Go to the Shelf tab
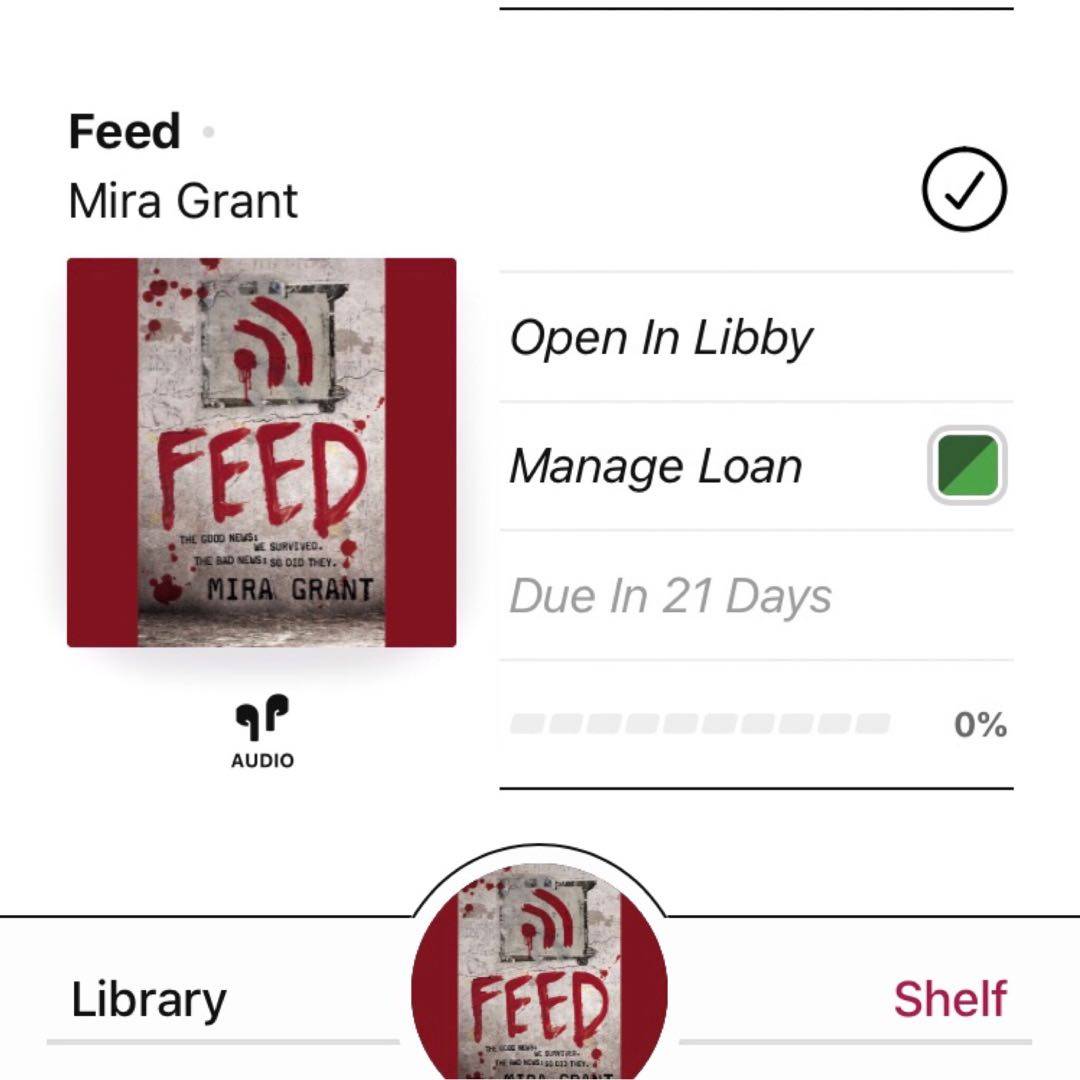This screenshot has width=1080, height=1080. click(x=950, y=999)
